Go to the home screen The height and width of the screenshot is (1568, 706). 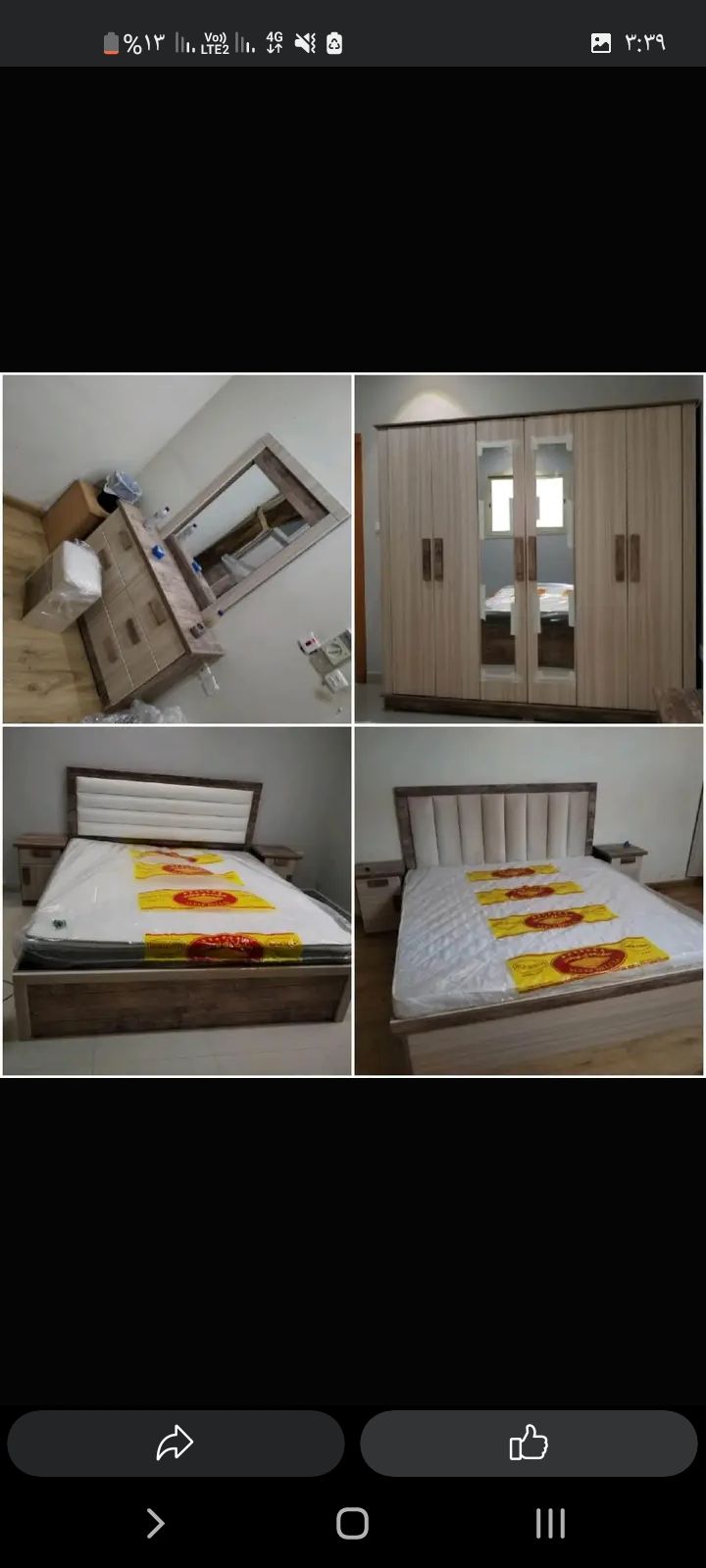coord(352,1523)
